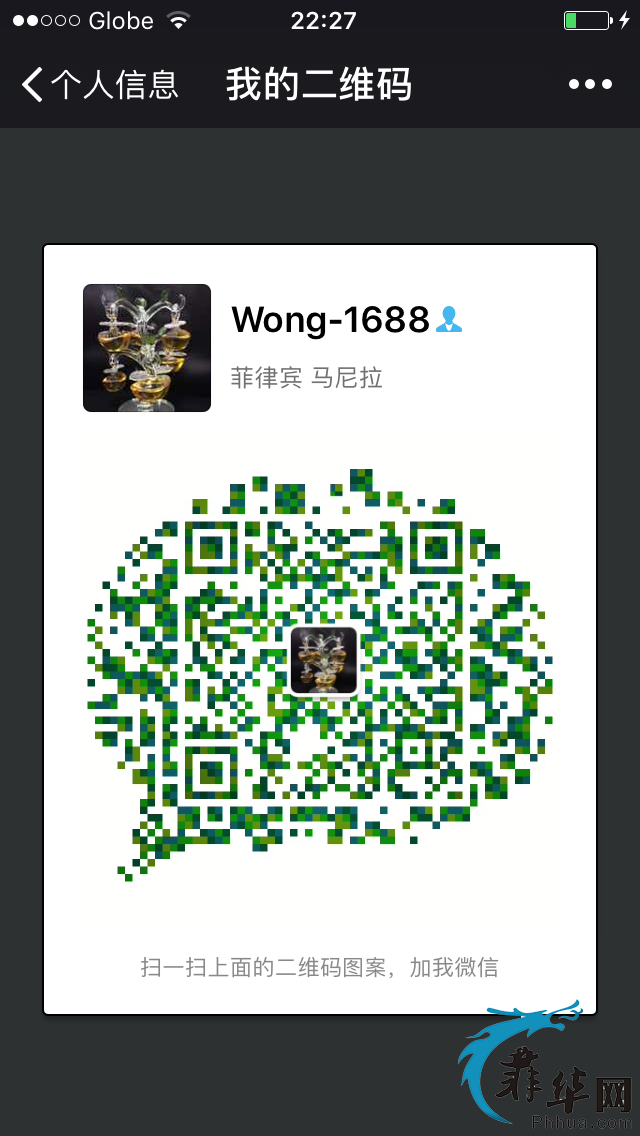
Task: Go back to 个人信息 page
Action: [x=98, y=85]
